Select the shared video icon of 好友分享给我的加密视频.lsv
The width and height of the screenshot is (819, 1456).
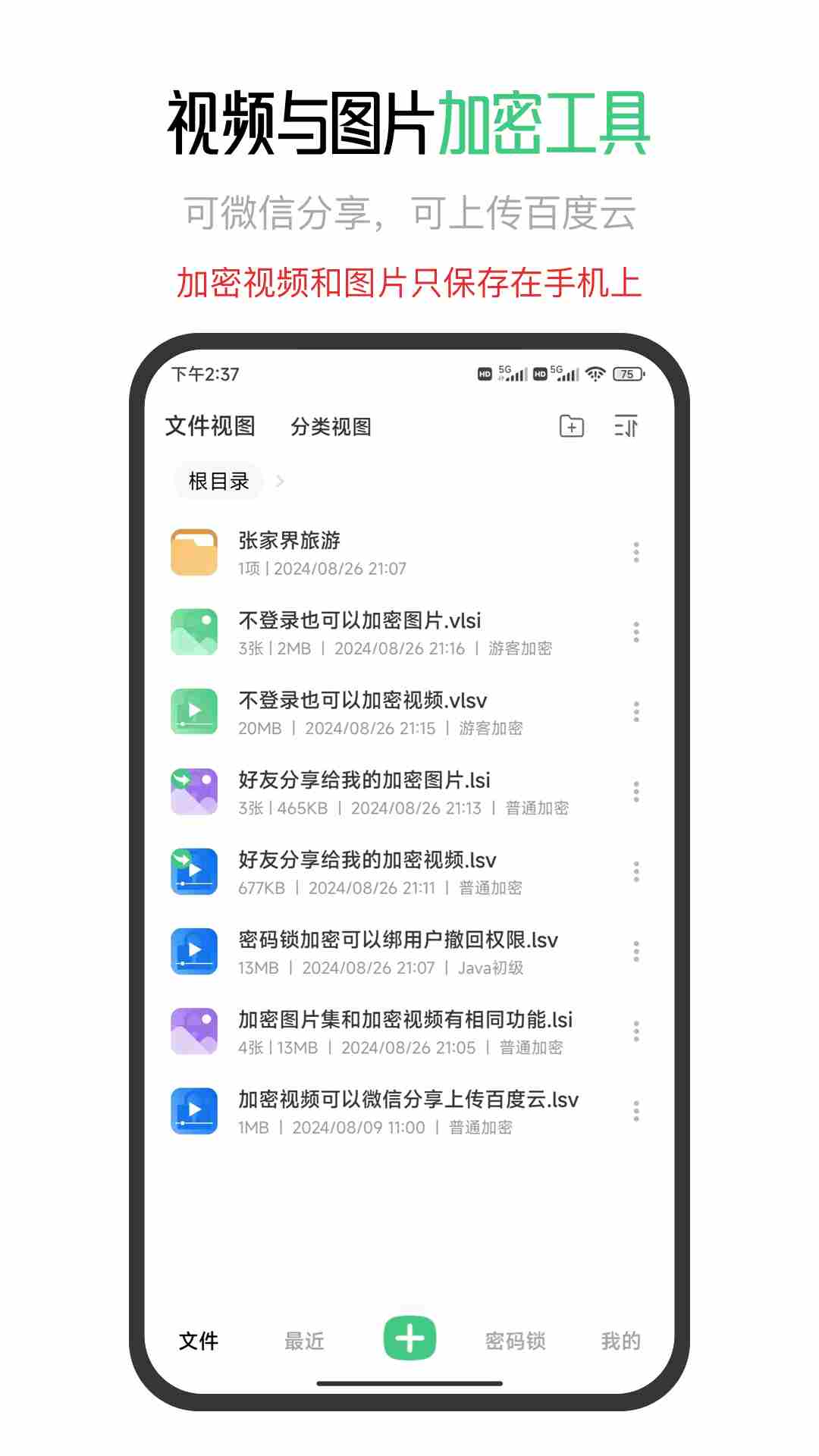194,871
